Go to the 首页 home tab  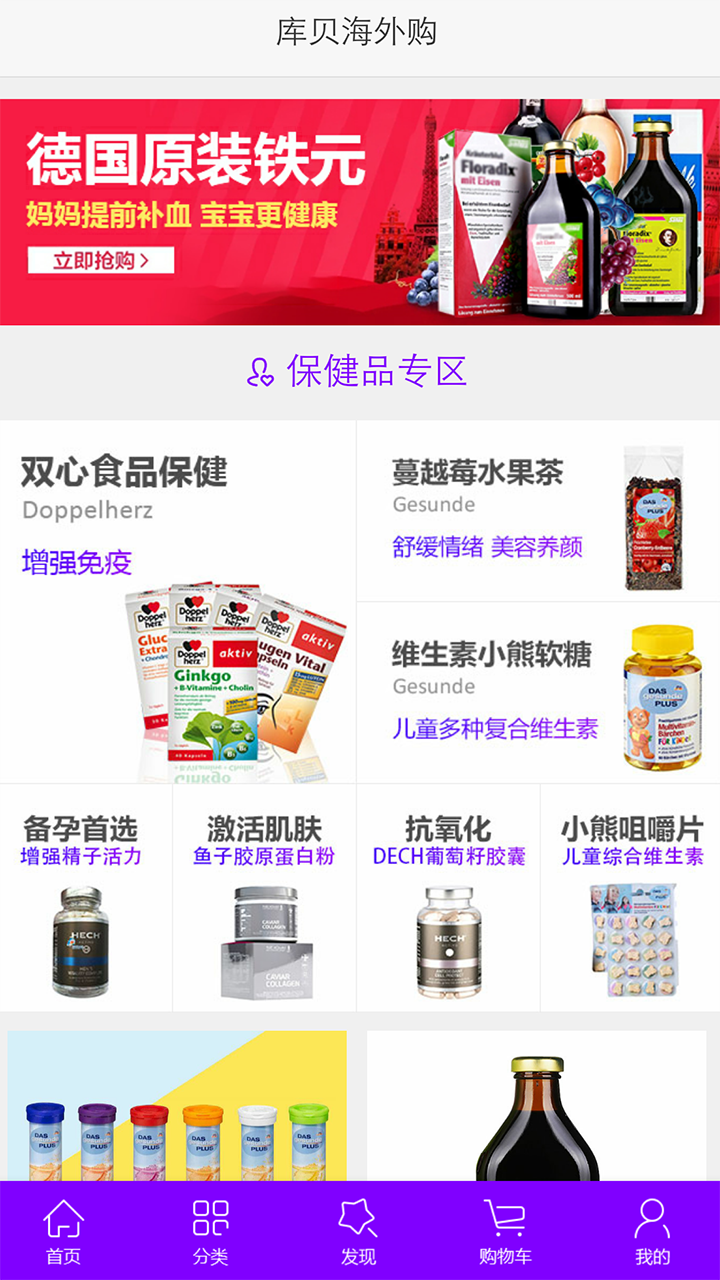[x=64, y=1231]
